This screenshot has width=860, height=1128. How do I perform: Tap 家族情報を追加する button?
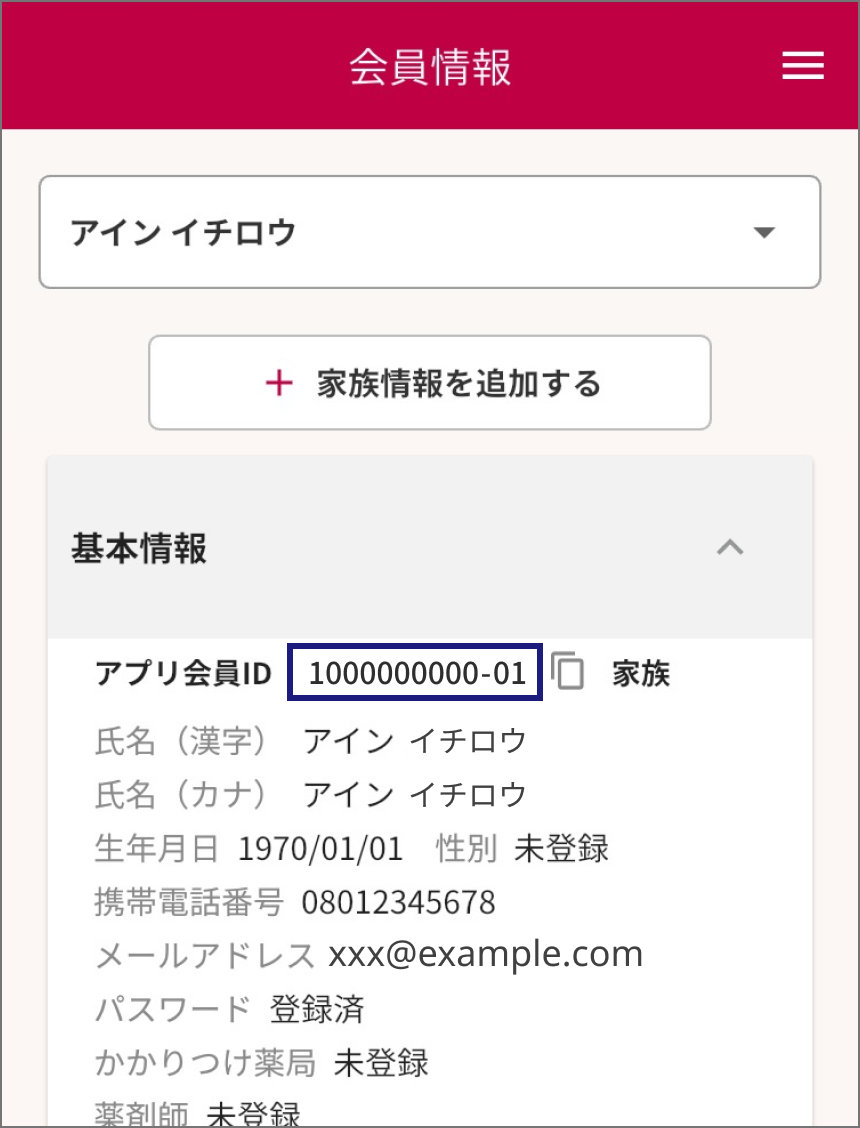point(430,383)
